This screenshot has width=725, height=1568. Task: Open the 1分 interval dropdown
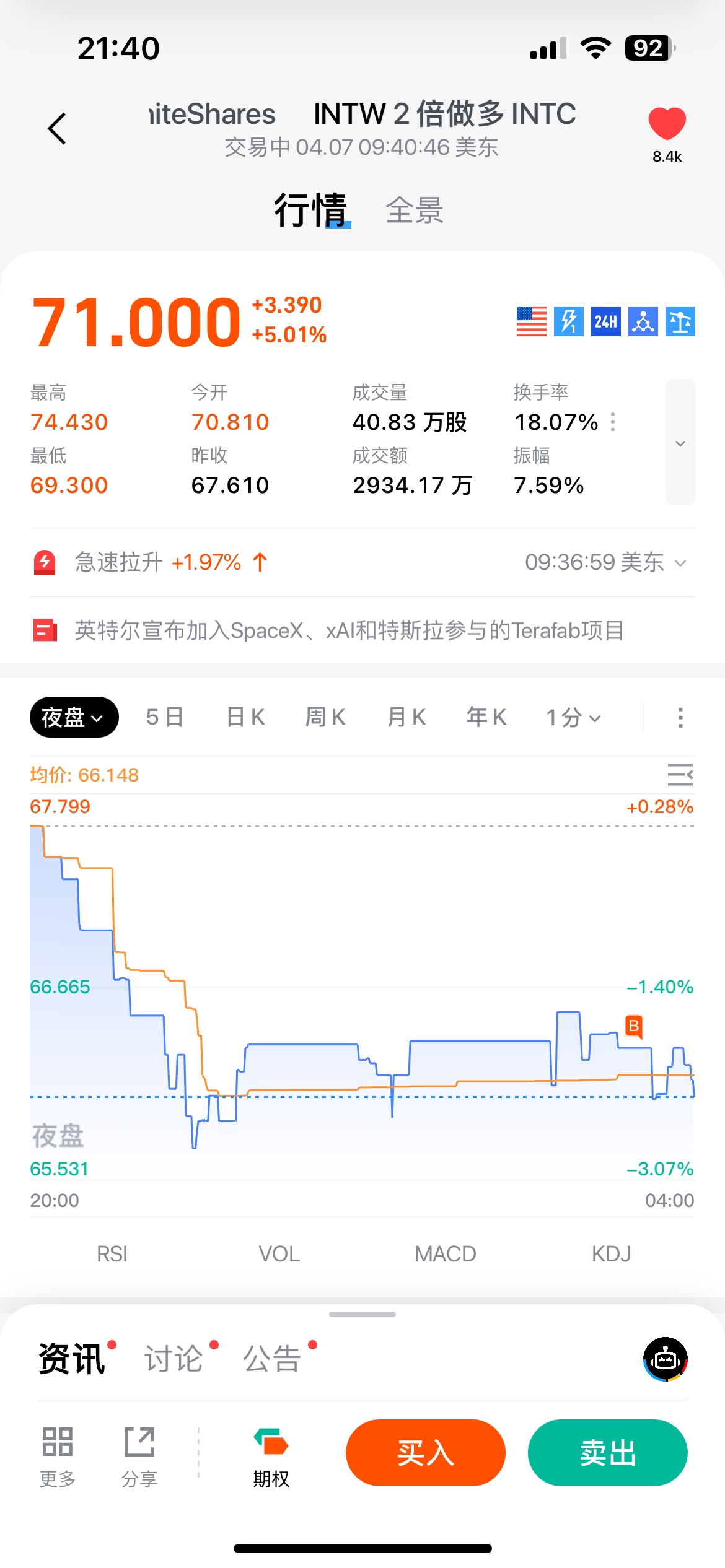pos(573,718)
